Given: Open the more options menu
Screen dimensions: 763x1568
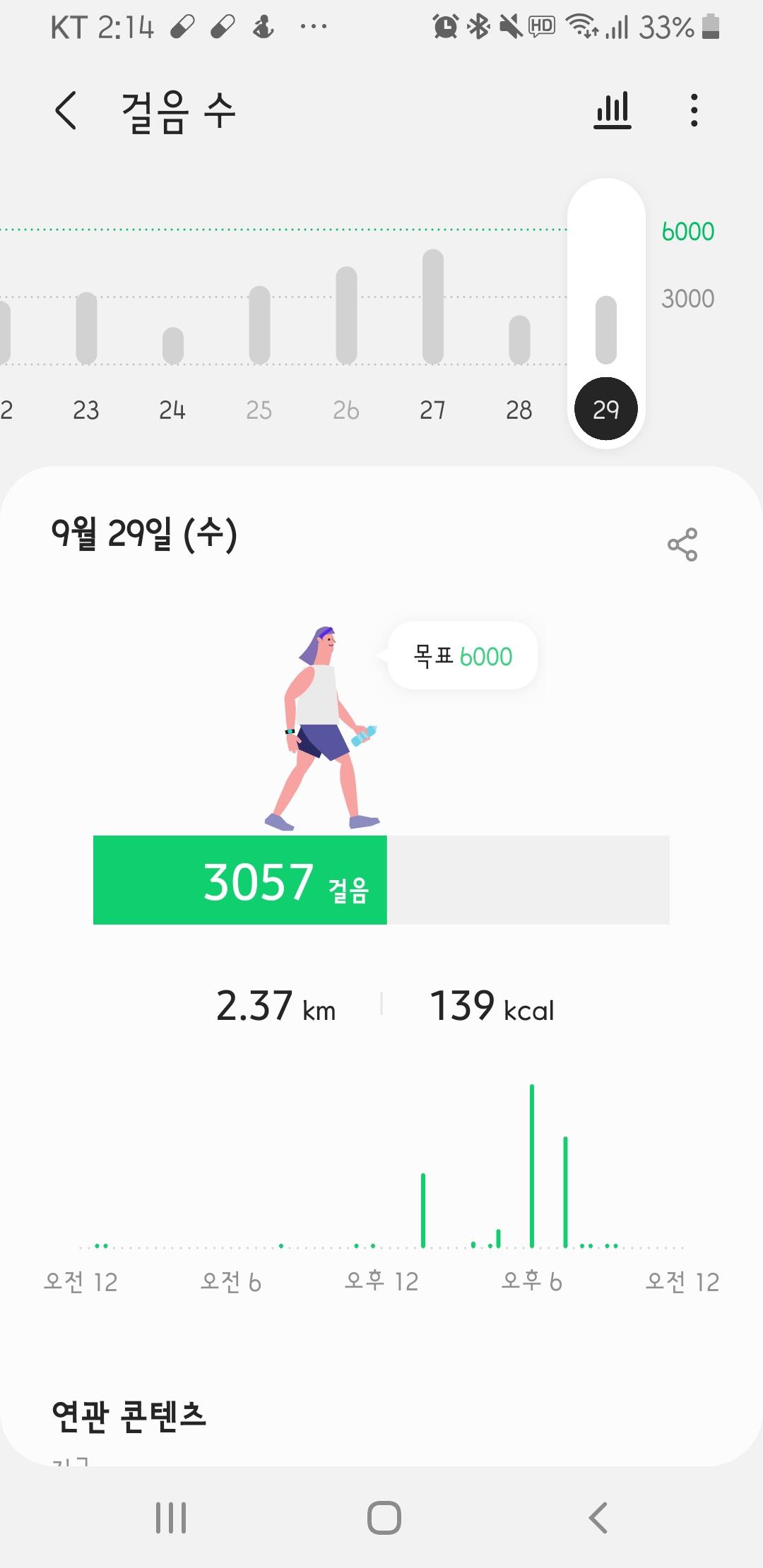Looking at the screenshot, I should click(694, 111).
